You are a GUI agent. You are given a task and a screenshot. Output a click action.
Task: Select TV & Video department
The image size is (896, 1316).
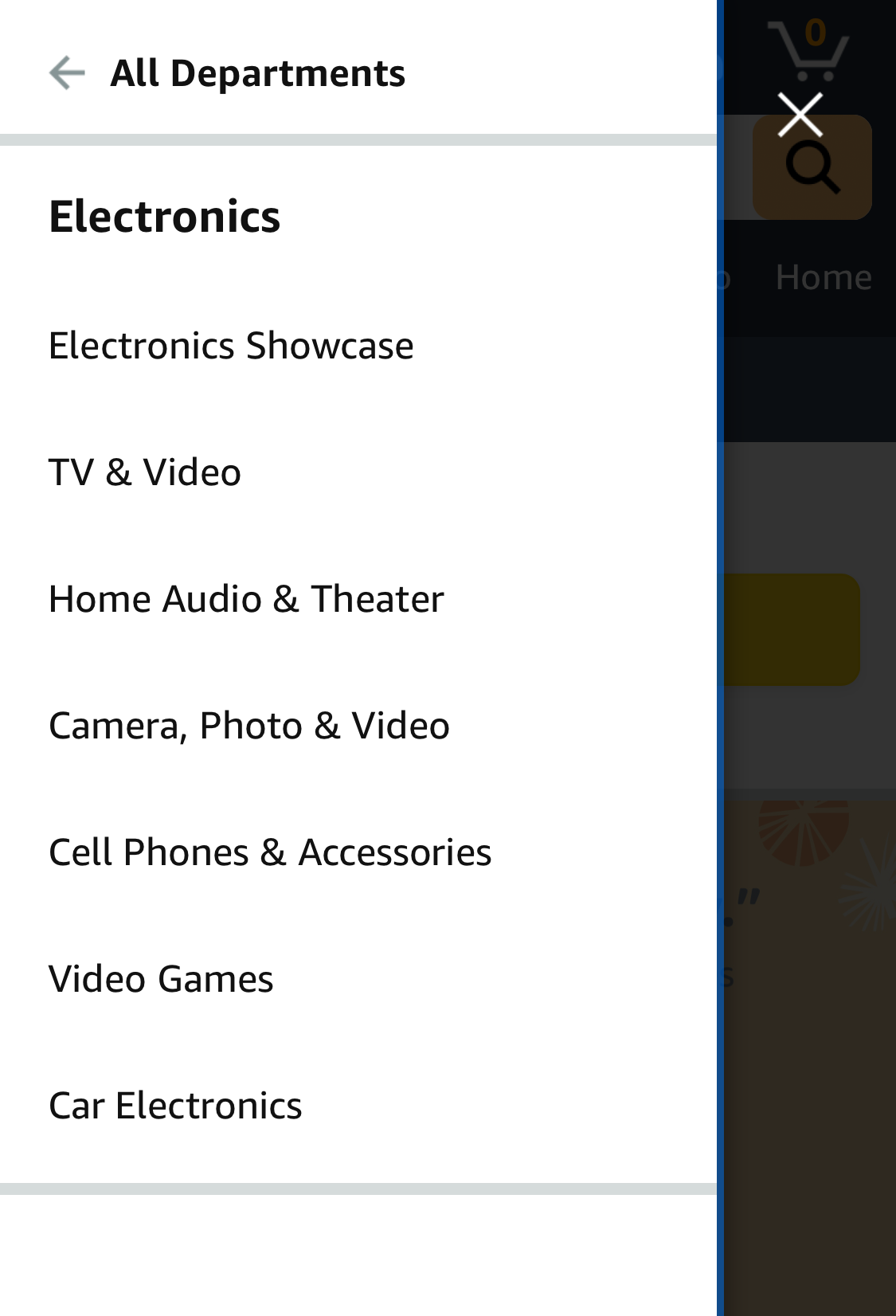point(144,471)
